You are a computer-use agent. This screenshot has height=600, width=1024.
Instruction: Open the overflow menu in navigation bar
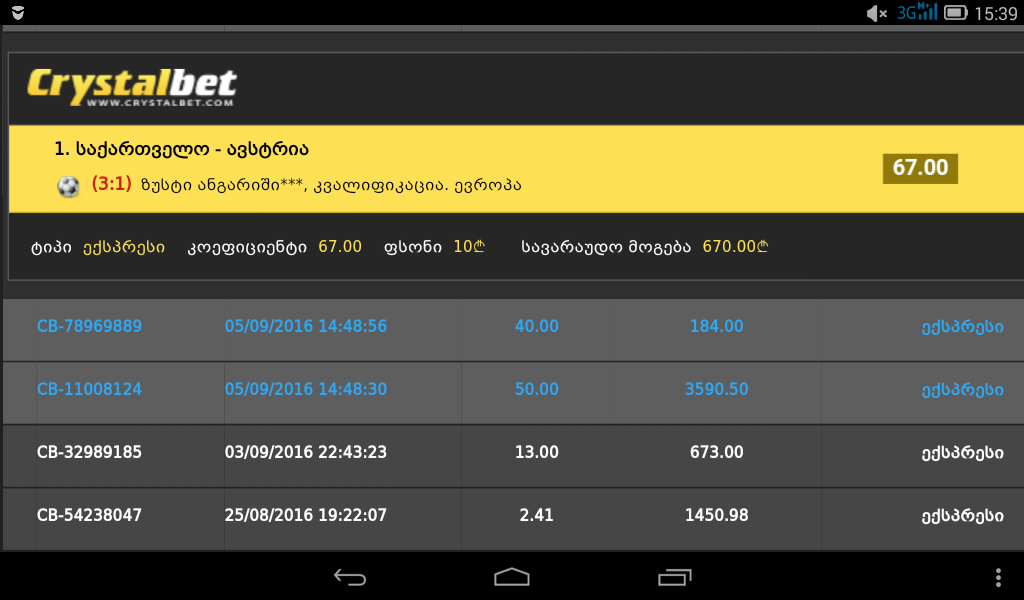coord(998,577)
